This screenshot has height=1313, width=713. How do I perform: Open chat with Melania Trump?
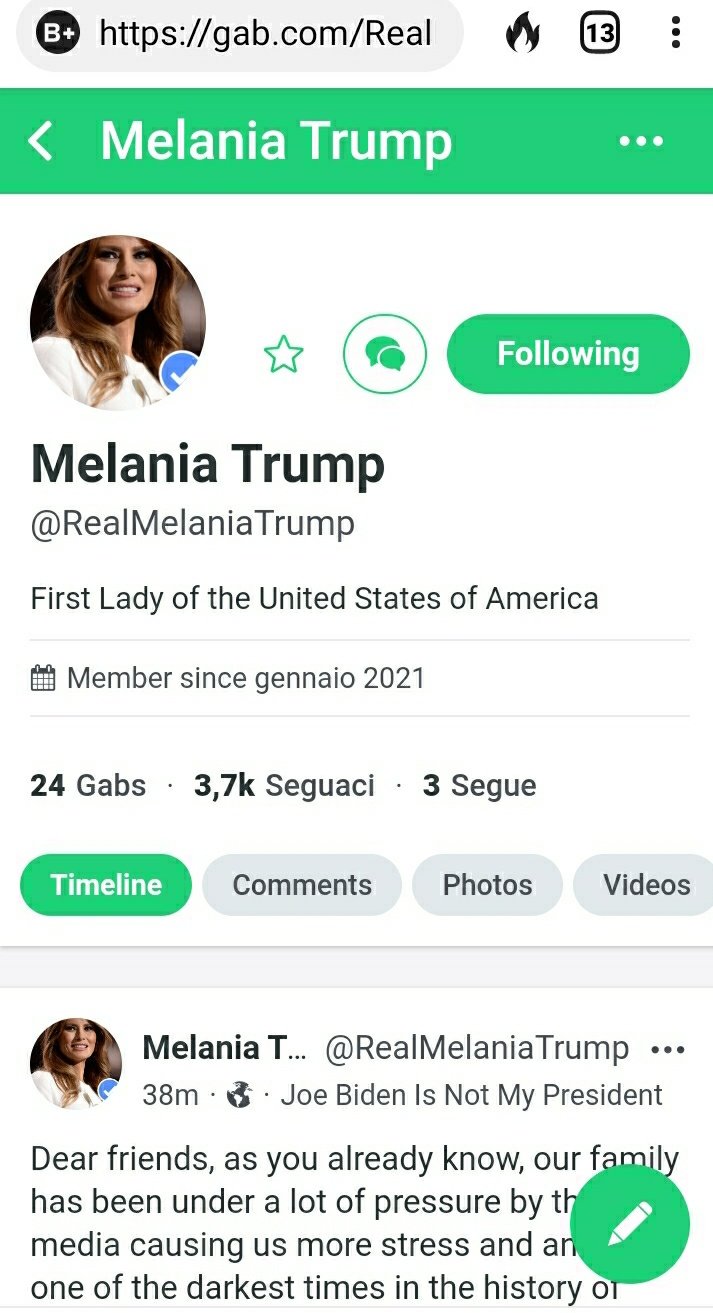[x=385, y=354]
